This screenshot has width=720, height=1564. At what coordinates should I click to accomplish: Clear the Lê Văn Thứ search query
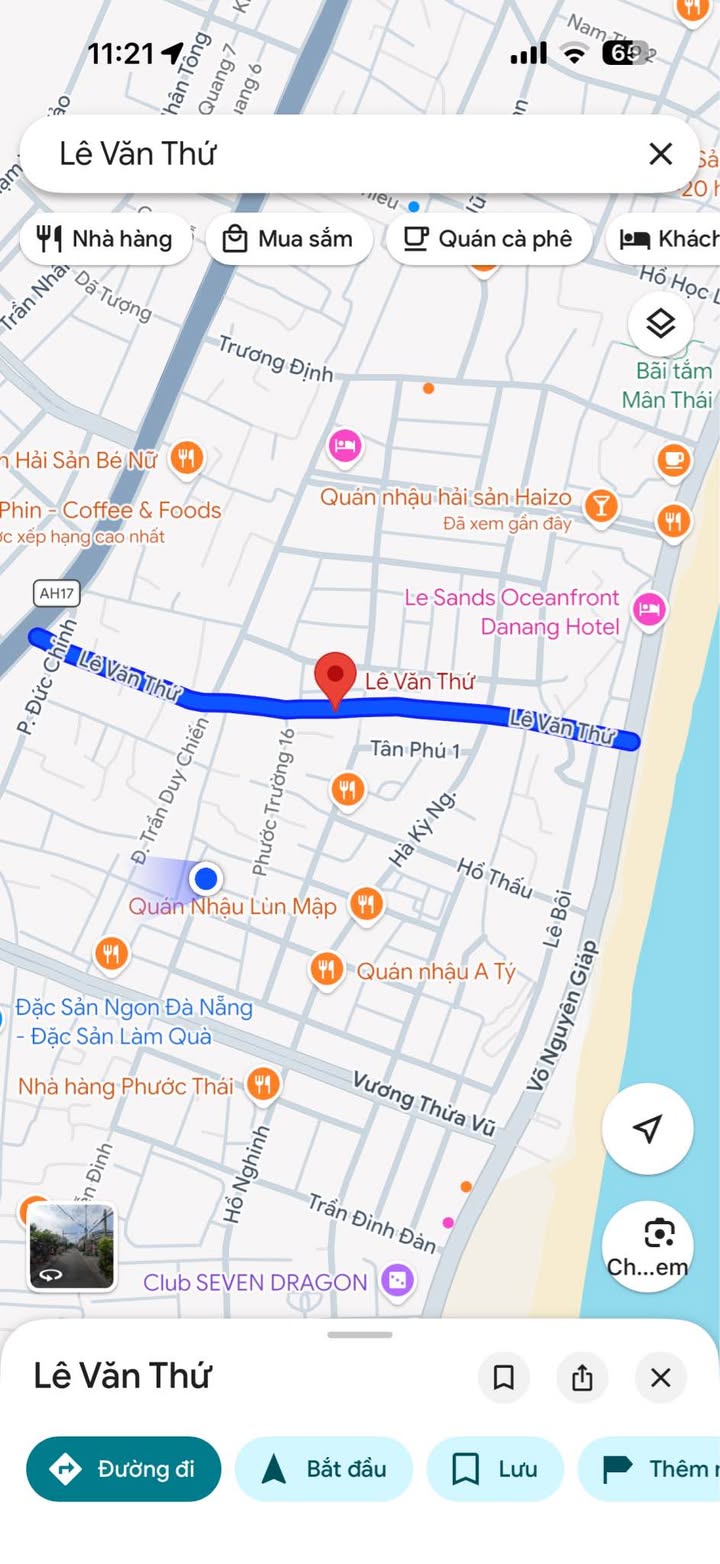[x=660, y=154]
